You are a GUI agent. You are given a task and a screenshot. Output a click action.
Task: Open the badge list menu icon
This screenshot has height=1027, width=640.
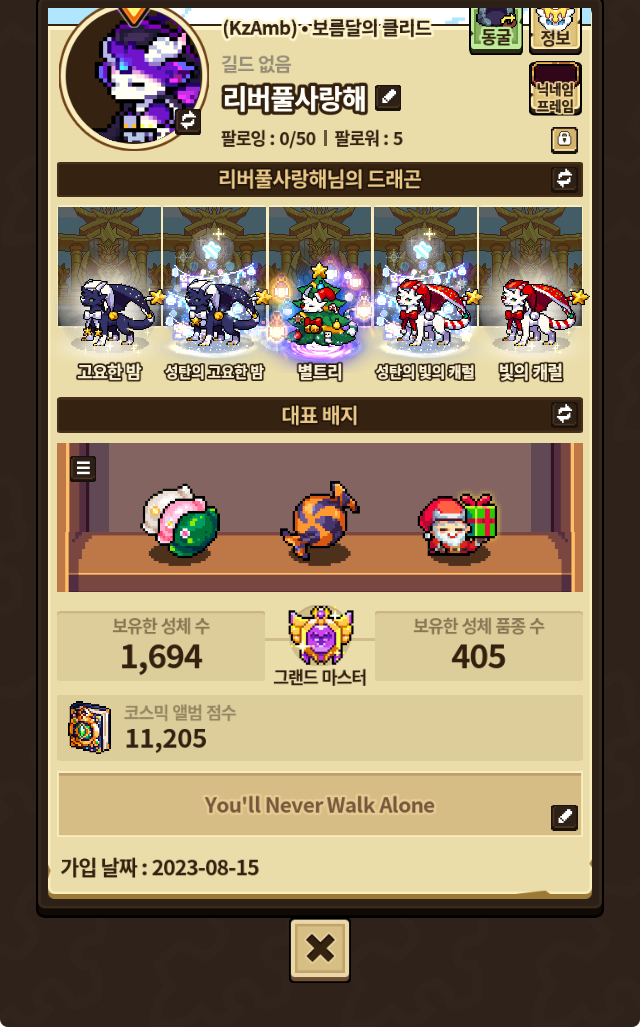click(x=83, y=468)
